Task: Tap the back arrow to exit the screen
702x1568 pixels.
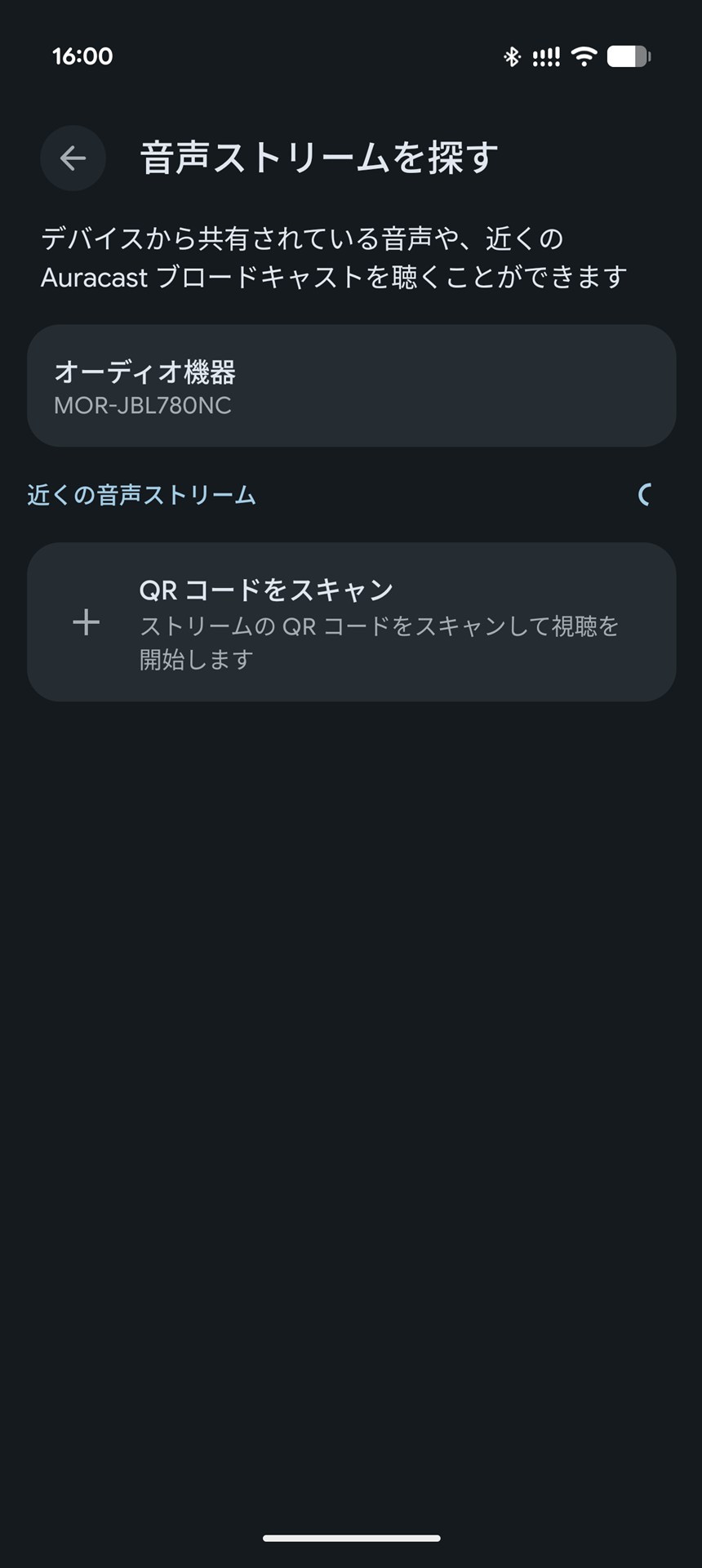Action: pyautogui.click(x=73, y=158)
